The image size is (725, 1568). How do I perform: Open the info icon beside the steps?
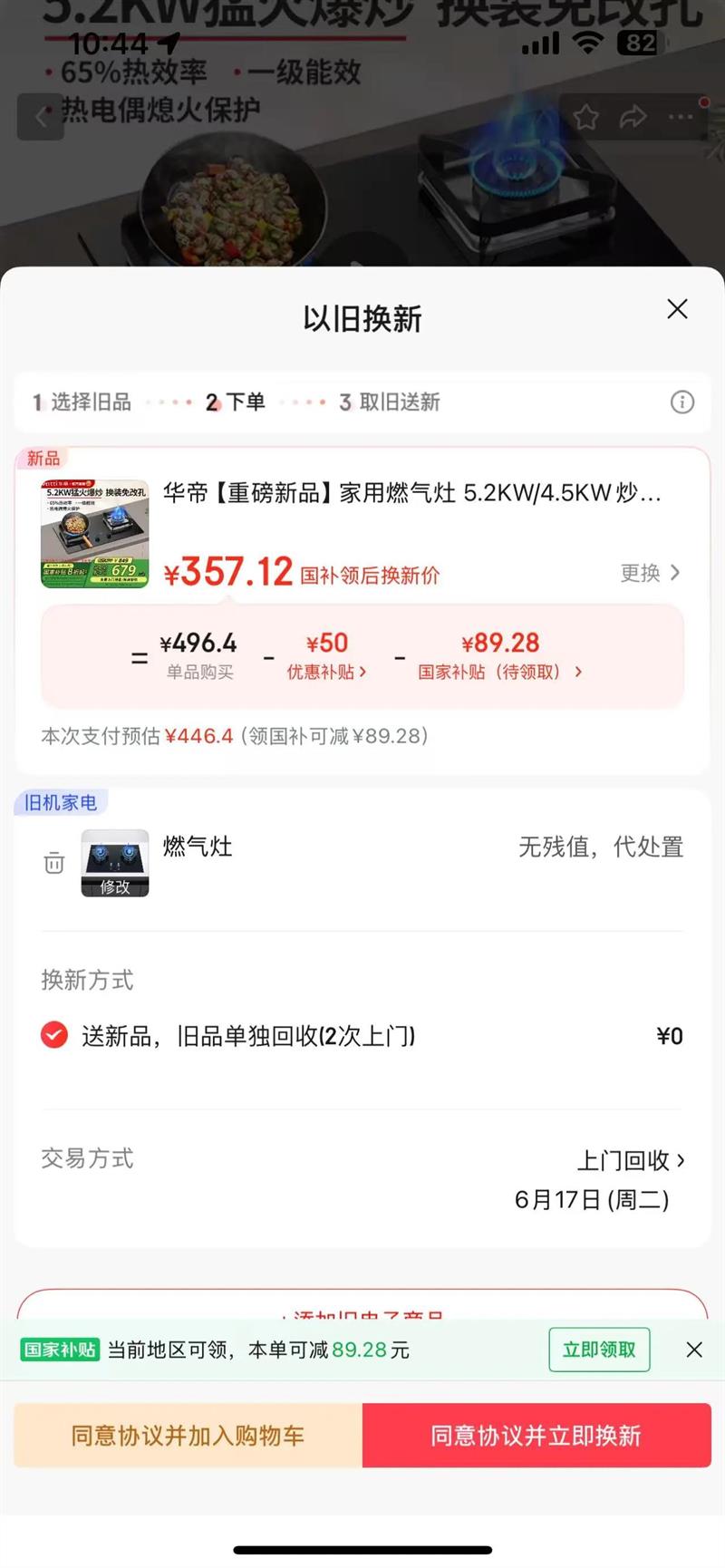coord(681,402)
